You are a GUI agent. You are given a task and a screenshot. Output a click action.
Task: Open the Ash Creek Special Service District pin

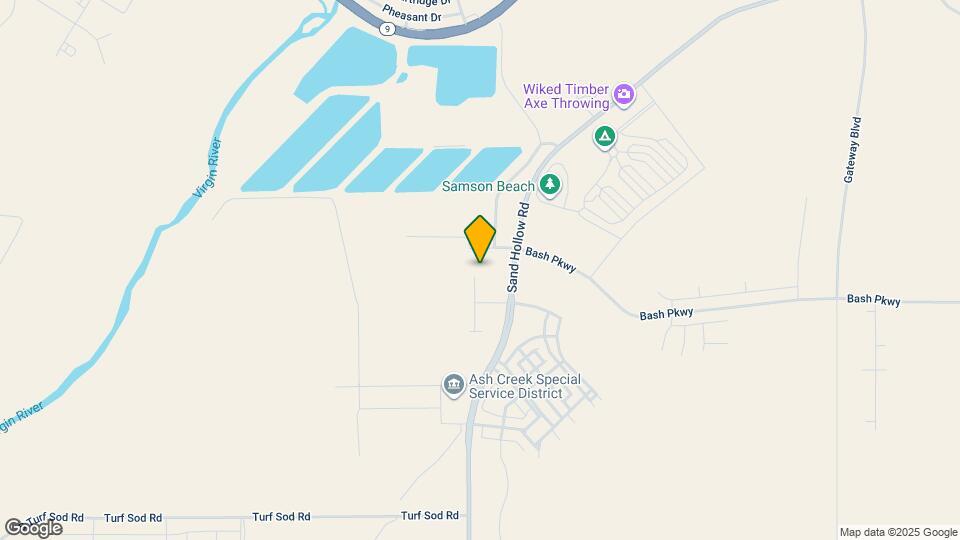[453, 385]
